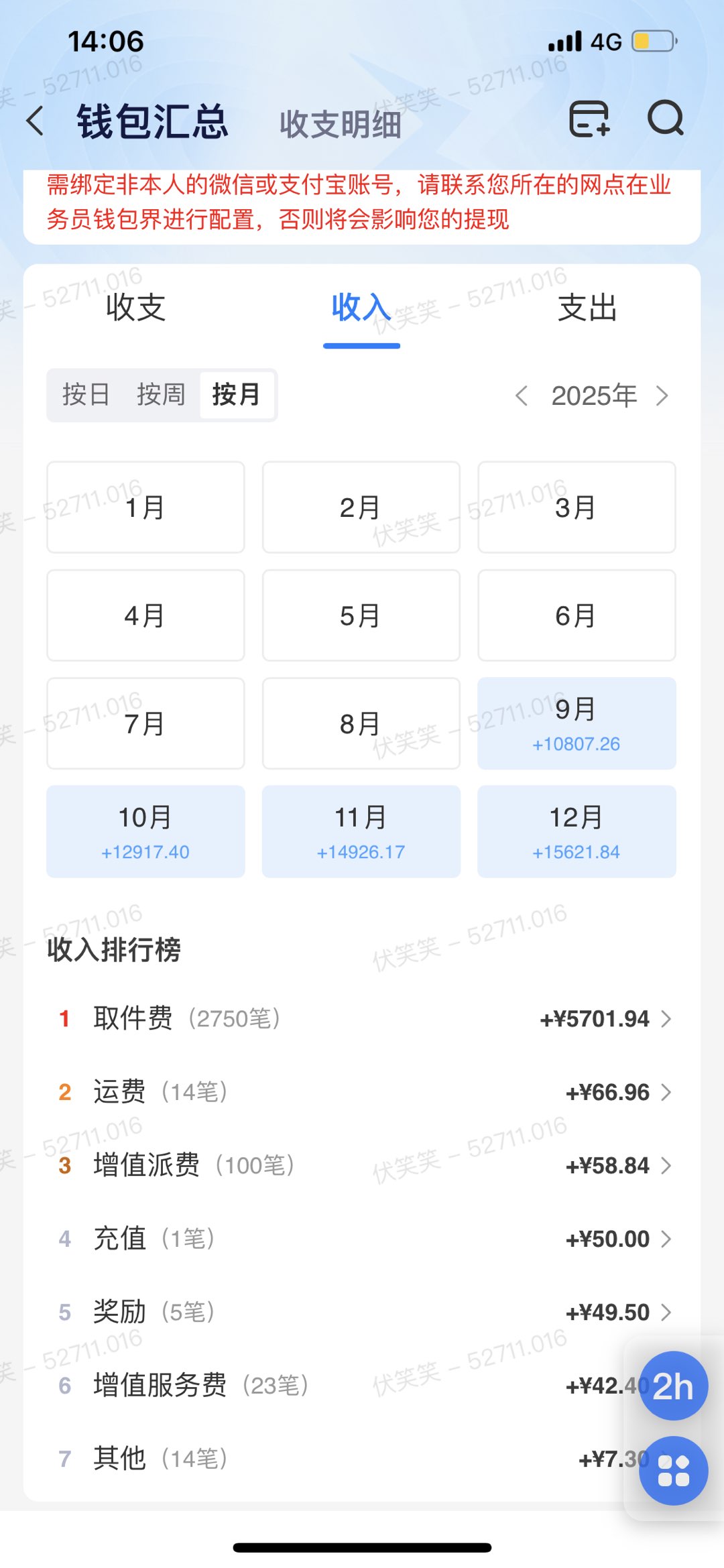Select the 9月 income tile

[x=577, y=723]
